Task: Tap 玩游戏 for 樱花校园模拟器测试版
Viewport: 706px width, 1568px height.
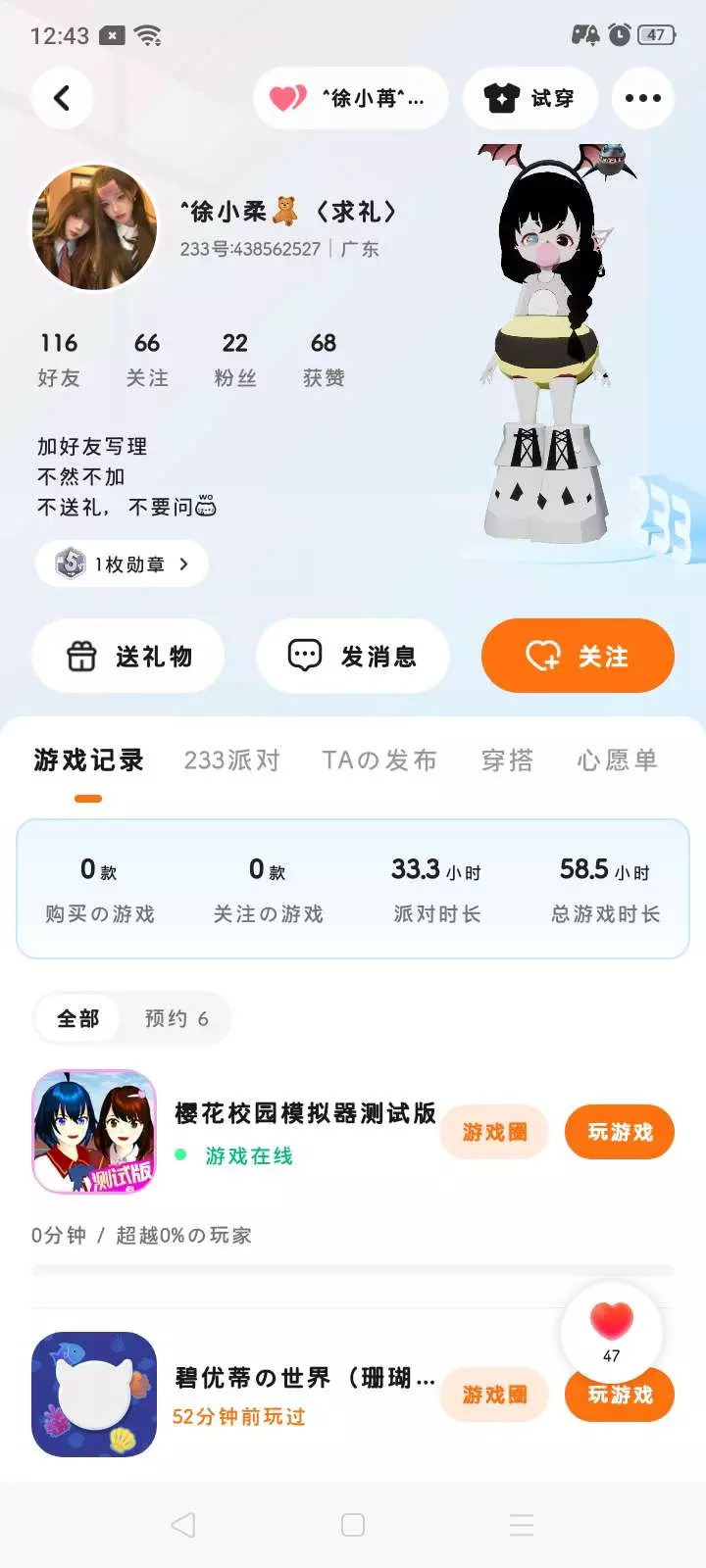Action: 620,1132
